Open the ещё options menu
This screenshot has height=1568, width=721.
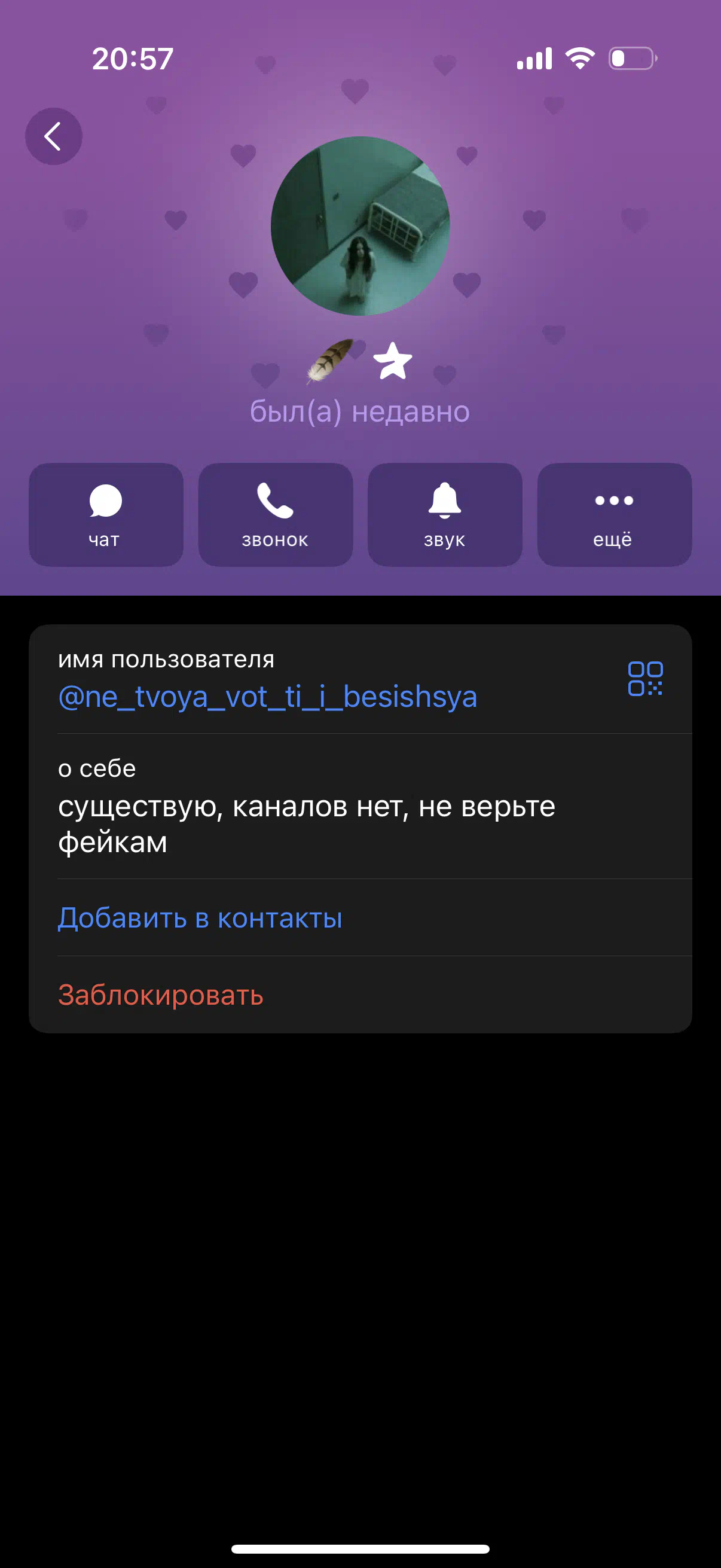point(615,515)
